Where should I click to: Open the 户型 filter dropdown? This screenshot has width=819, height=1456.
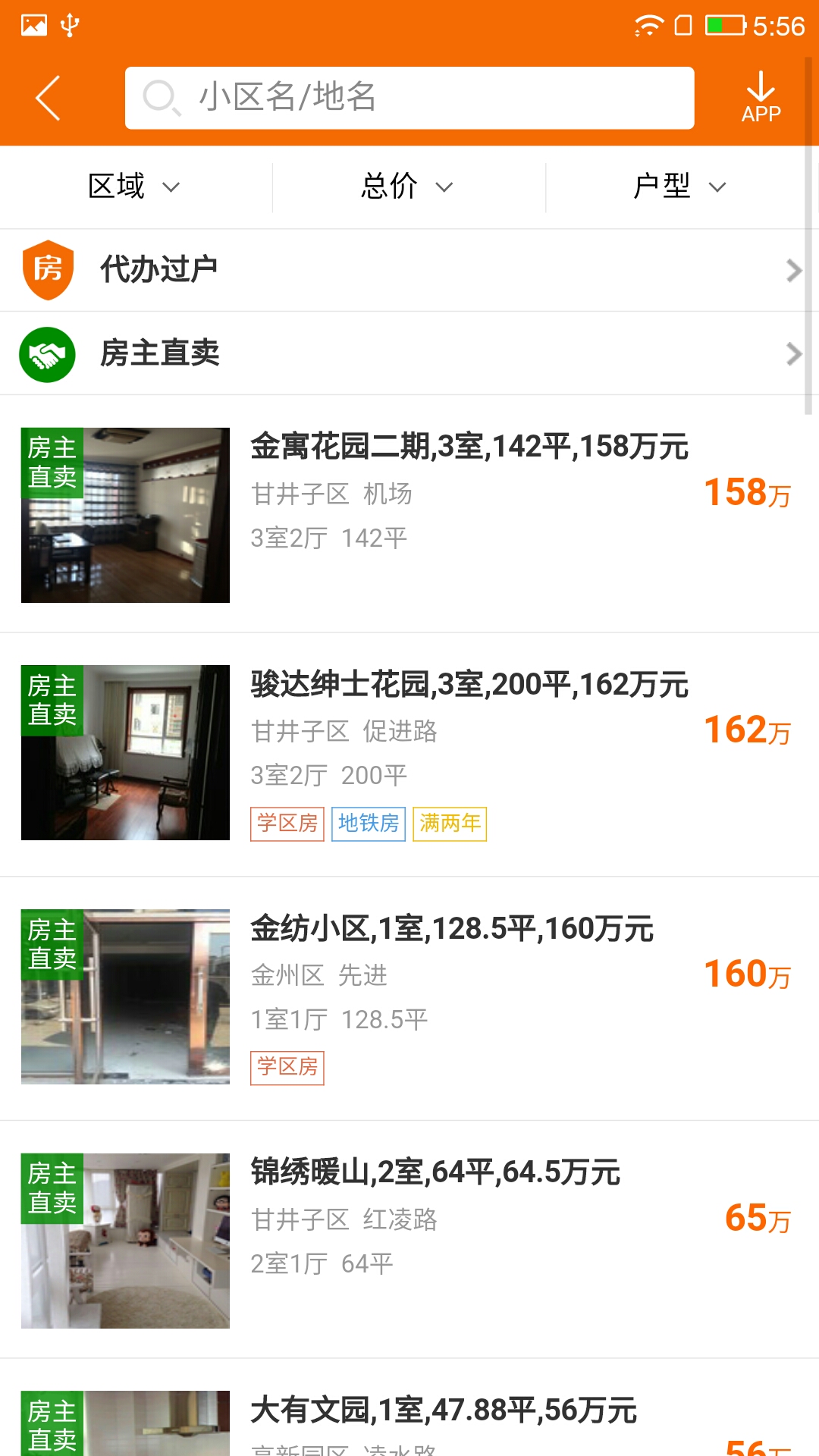(x=680, y=187)
